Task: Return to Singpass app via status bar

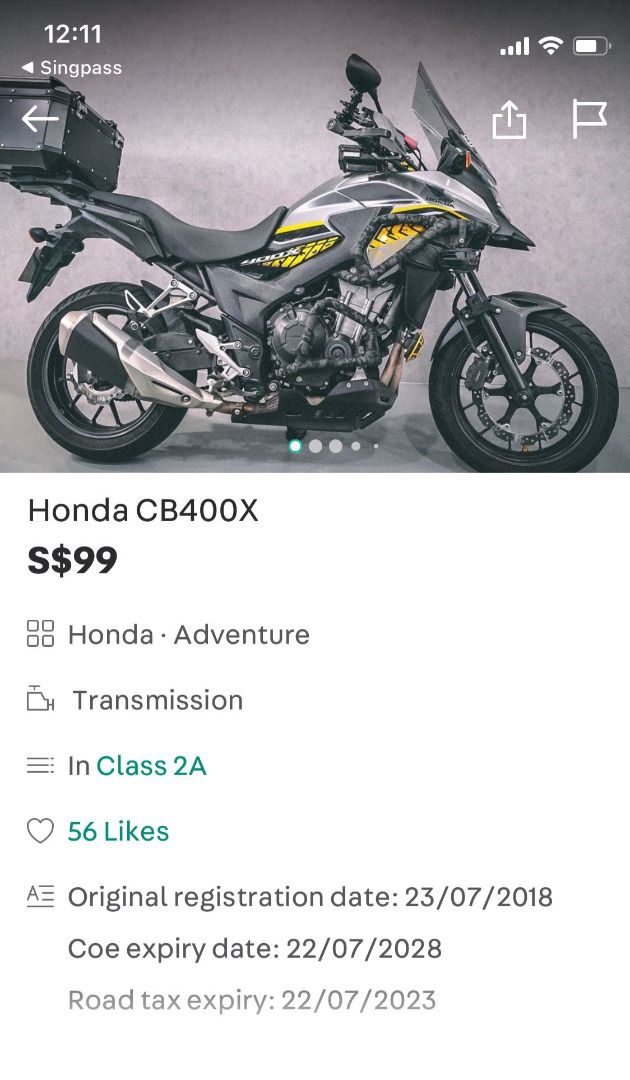Action: [72, 68]
